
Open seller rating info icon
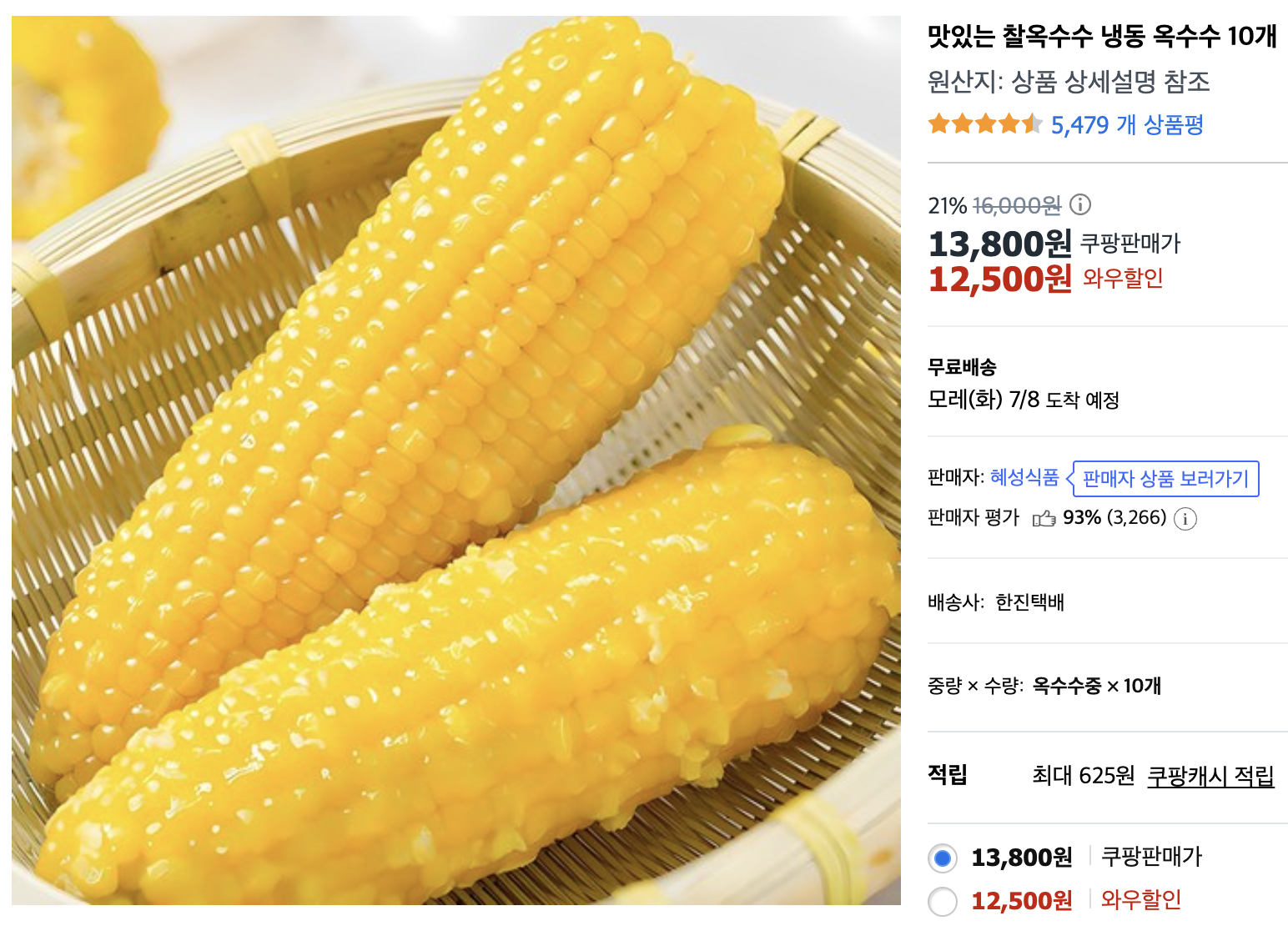(1185, 519)
